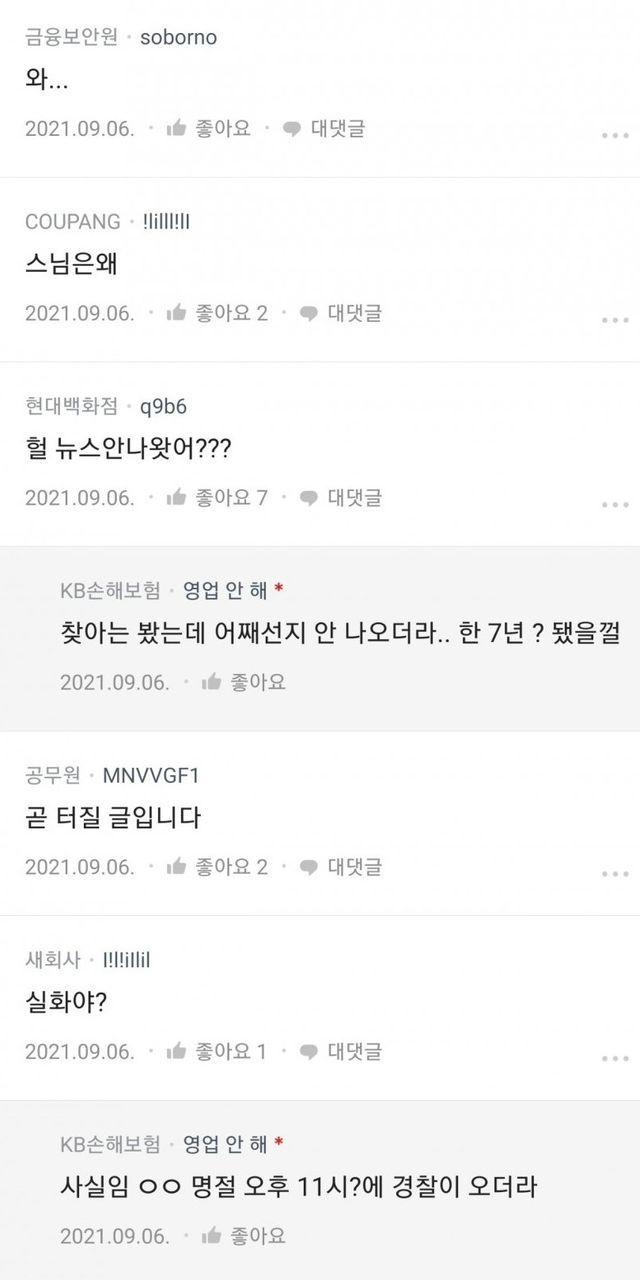Reply to the comment '스님은왜'

tap(340, 313)
